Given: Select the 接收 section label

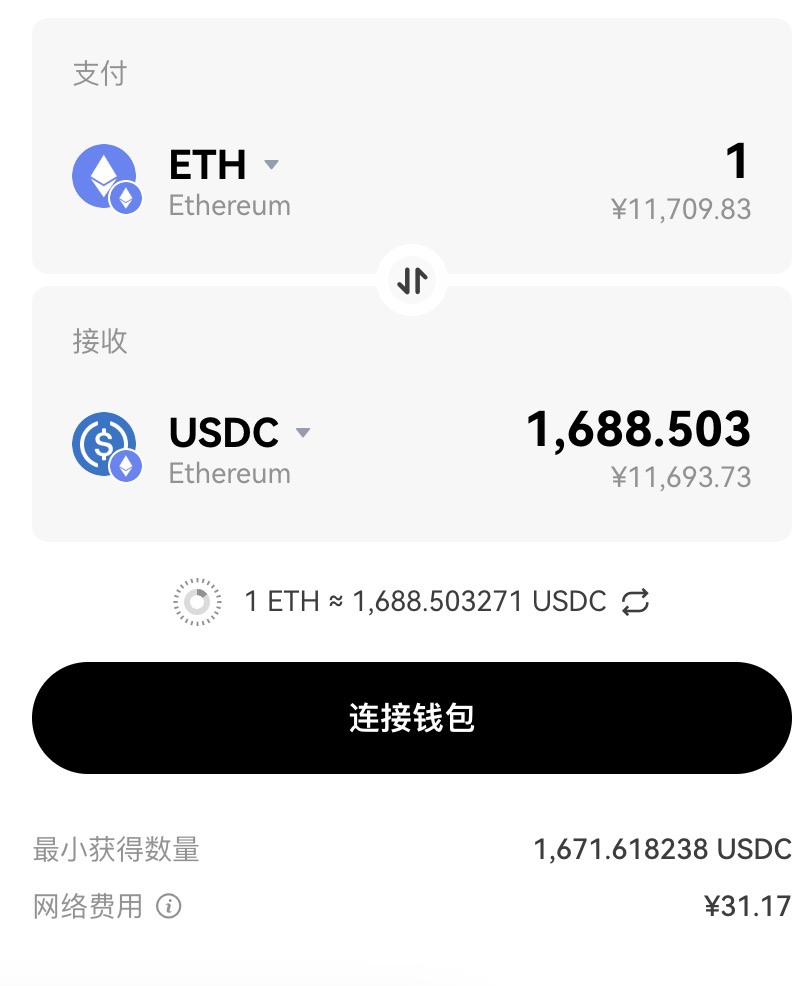Looking at the screenshot, I should 97,340.
